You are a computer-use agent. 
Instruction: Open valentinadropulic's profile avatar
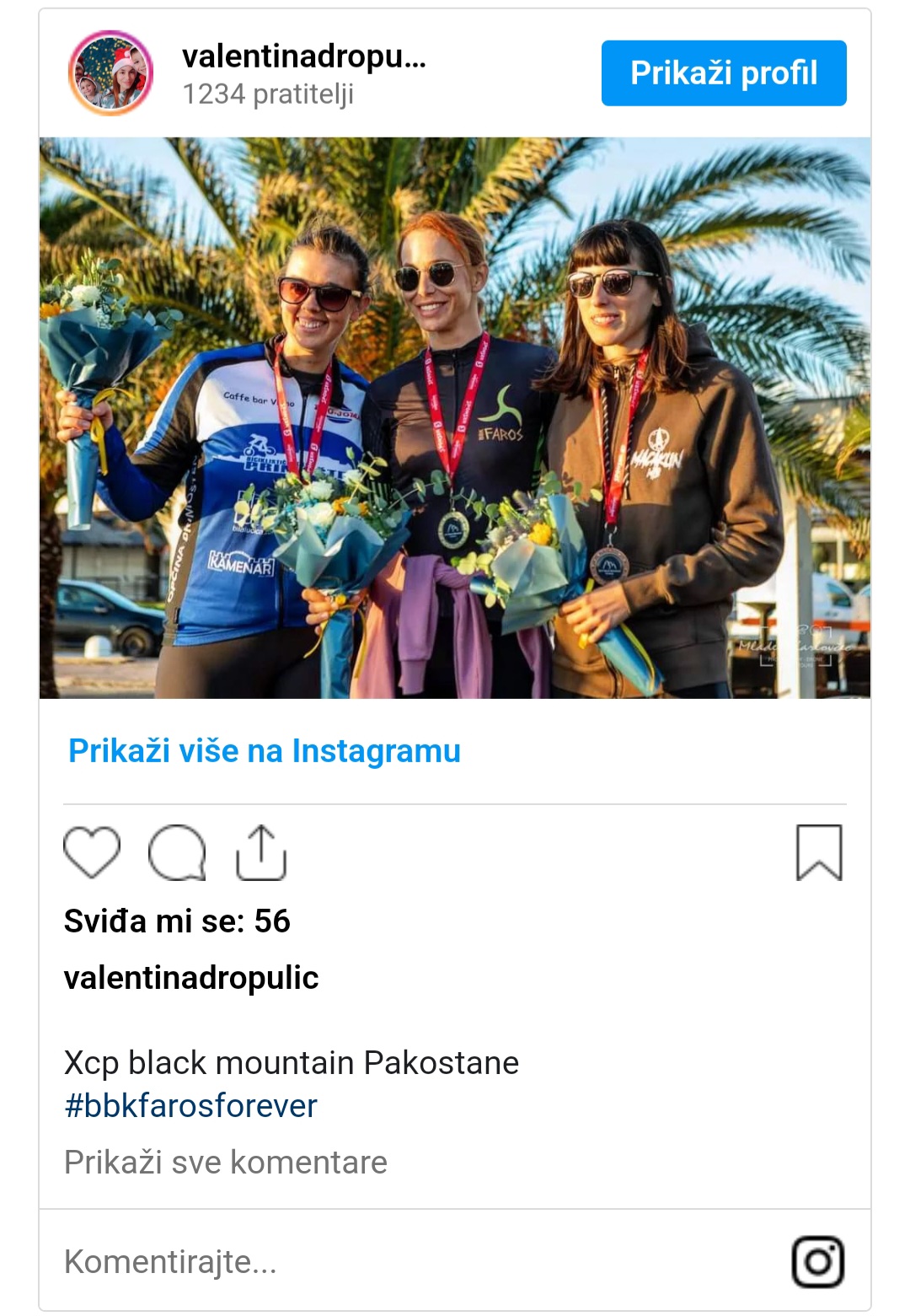point(110,73)
